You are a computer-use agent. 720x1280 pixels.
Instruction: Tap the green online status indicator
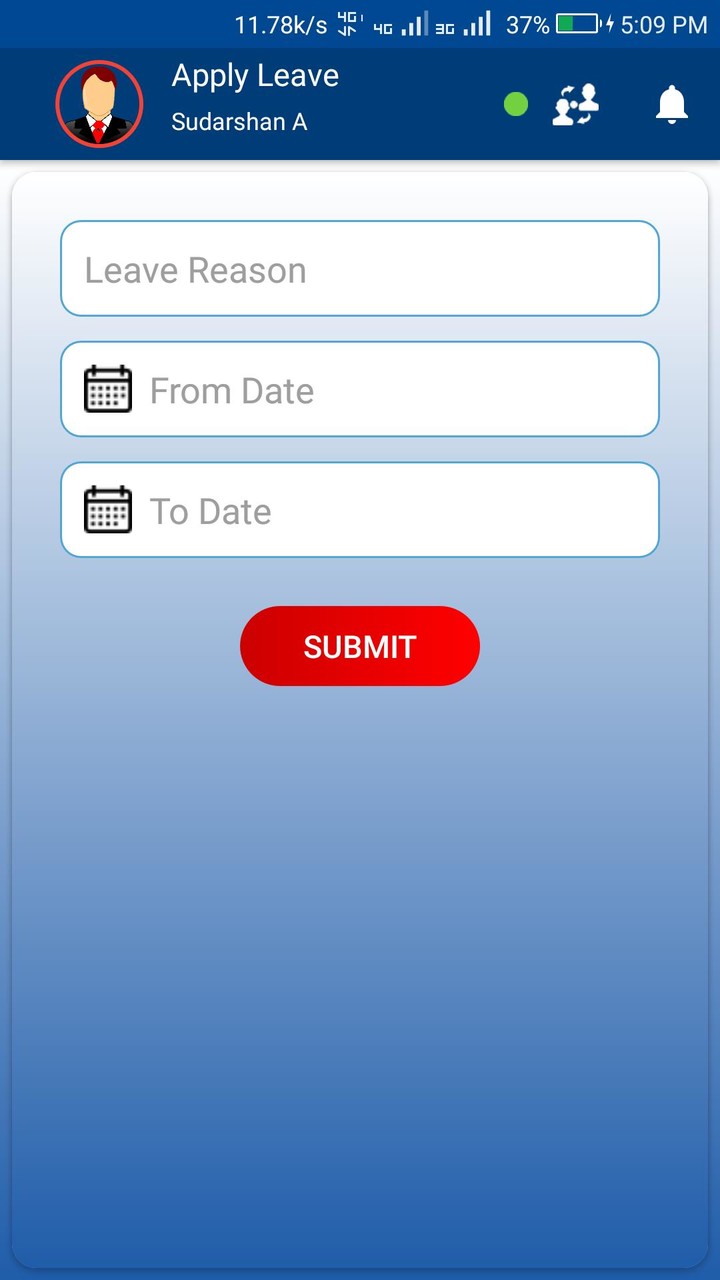pos(515,103)
